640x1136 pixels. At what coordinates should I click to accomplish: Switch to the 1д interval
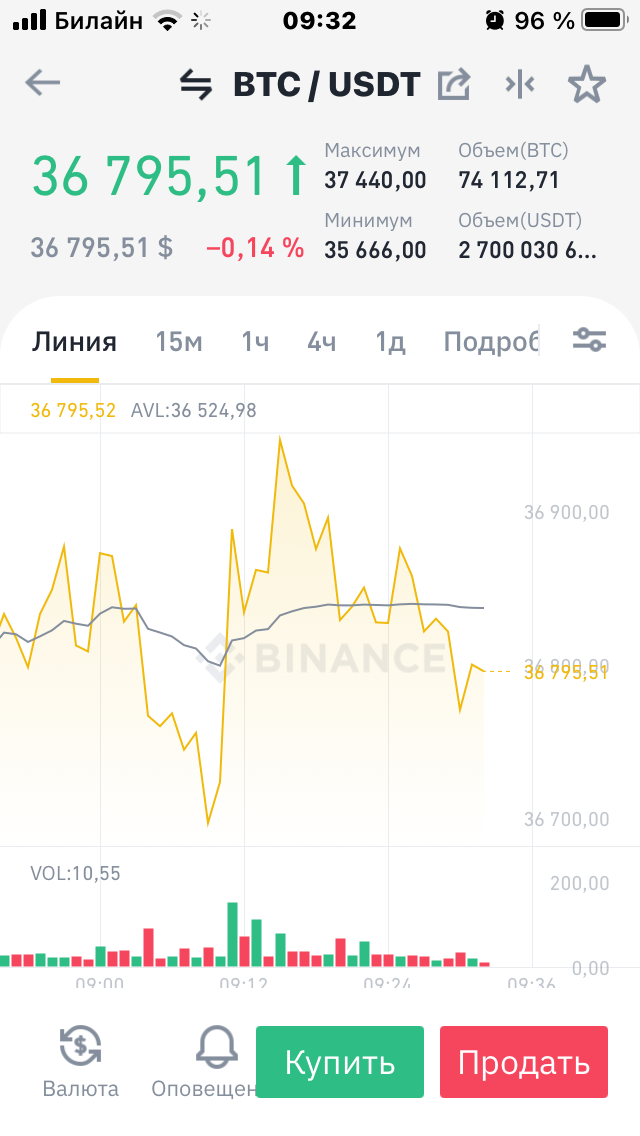point(390,341)
